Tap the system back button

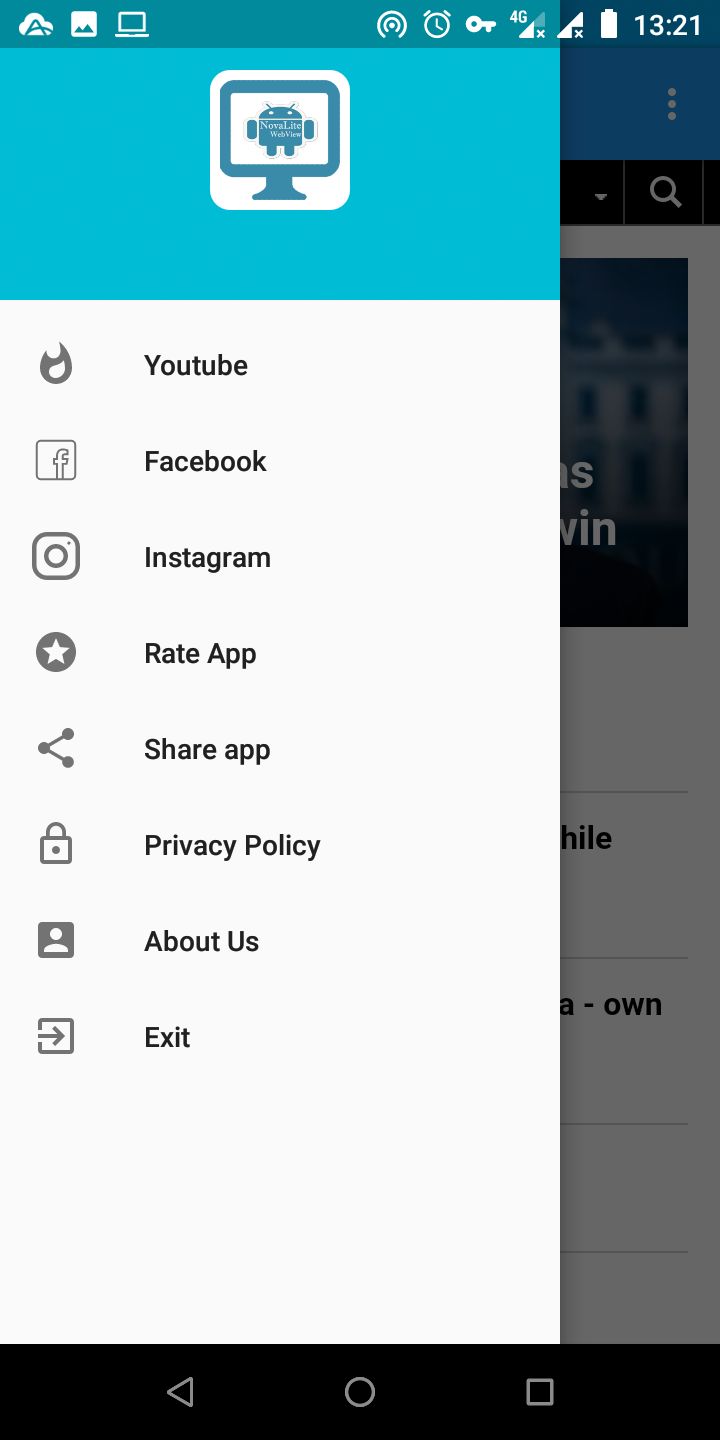tap(180, 1391)
